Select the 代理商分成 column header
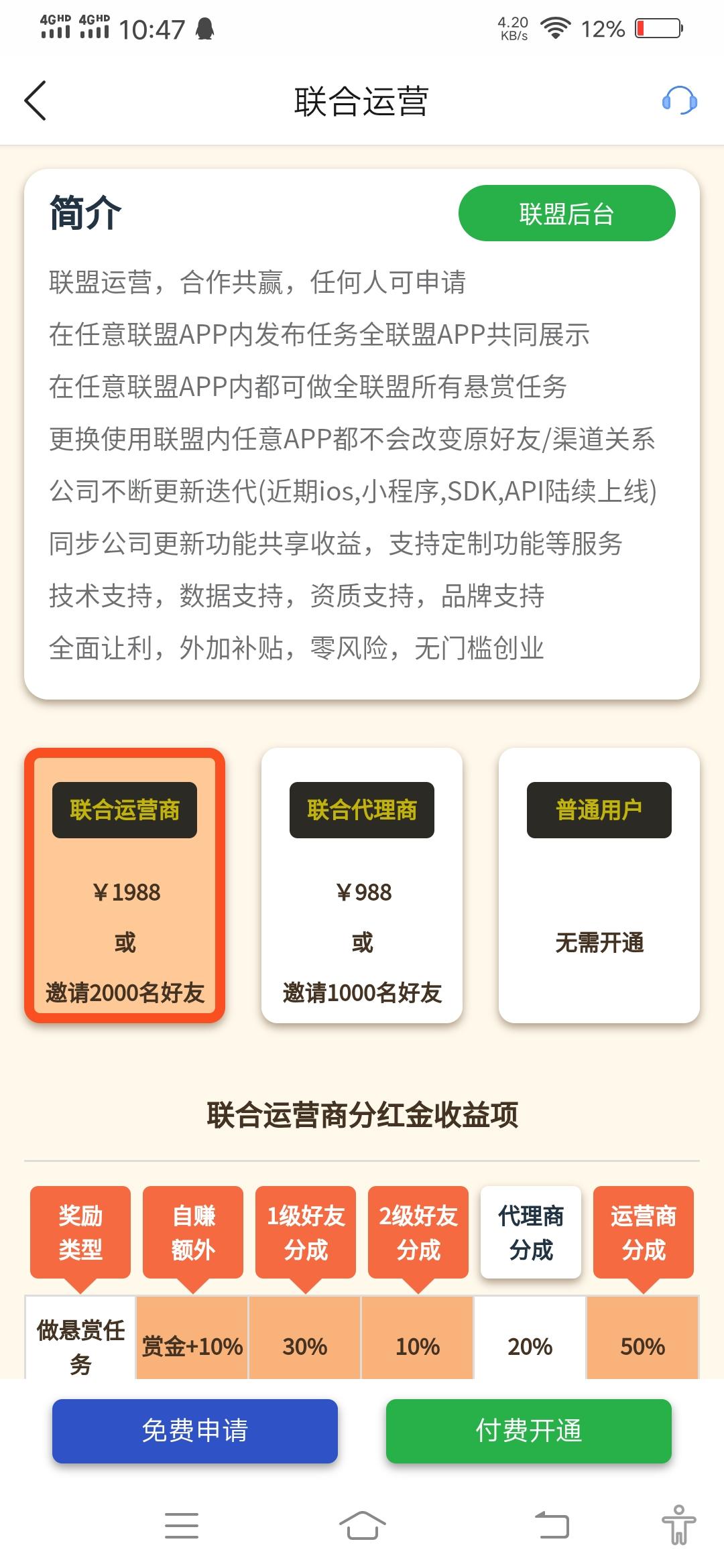Image resolution: width=724 pixels, height=1568 pixels. (531, 1233)
